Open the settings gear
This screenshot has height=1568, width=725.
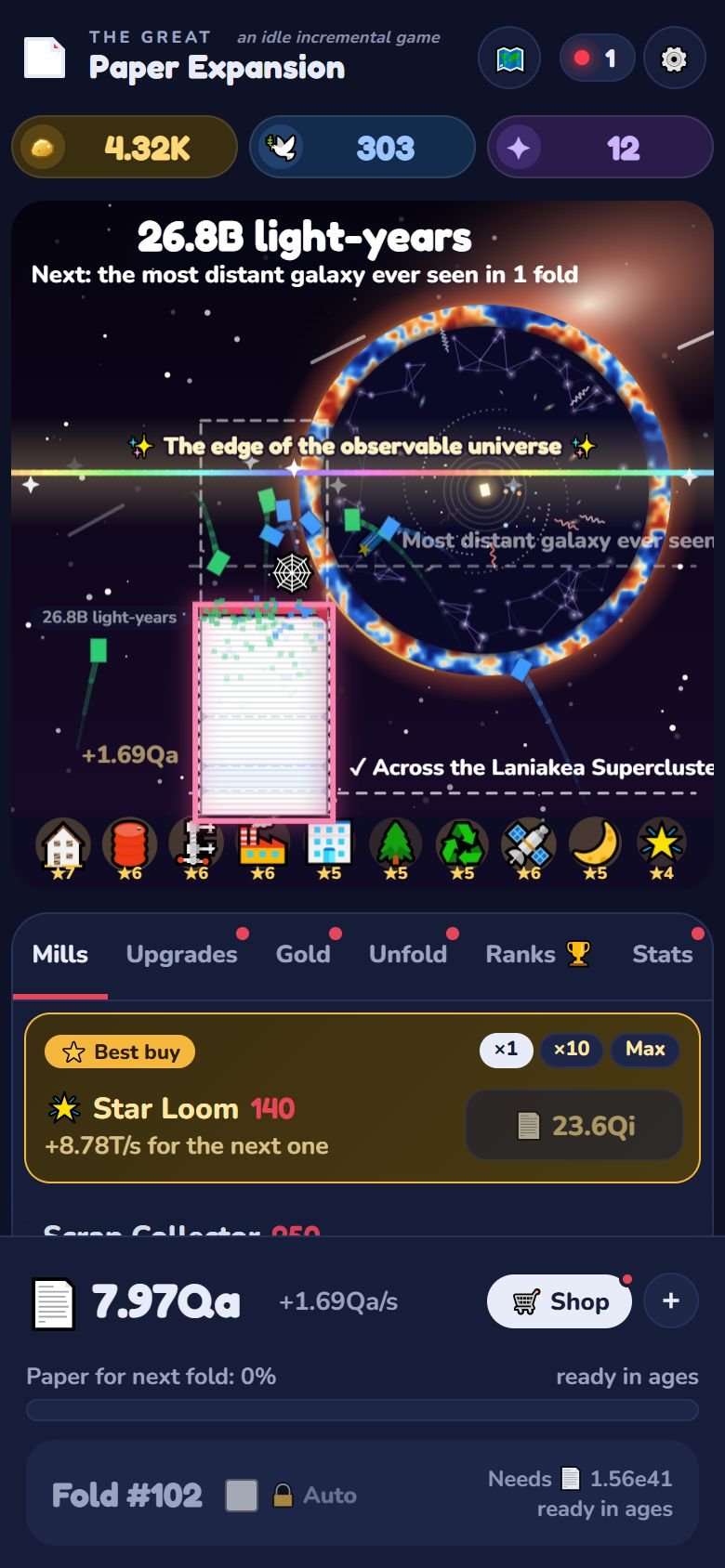coord(674,59)
